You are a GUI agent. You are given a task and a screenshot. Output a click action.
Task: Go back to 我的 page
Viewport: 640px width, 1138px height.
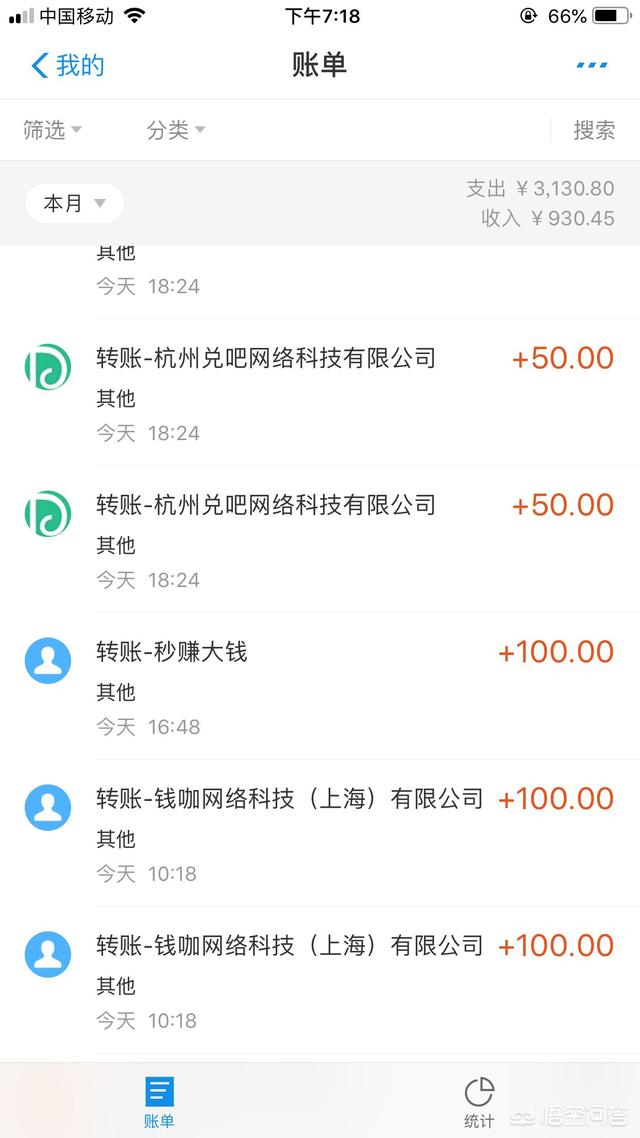pyautogui.click(x=67, y=65)
